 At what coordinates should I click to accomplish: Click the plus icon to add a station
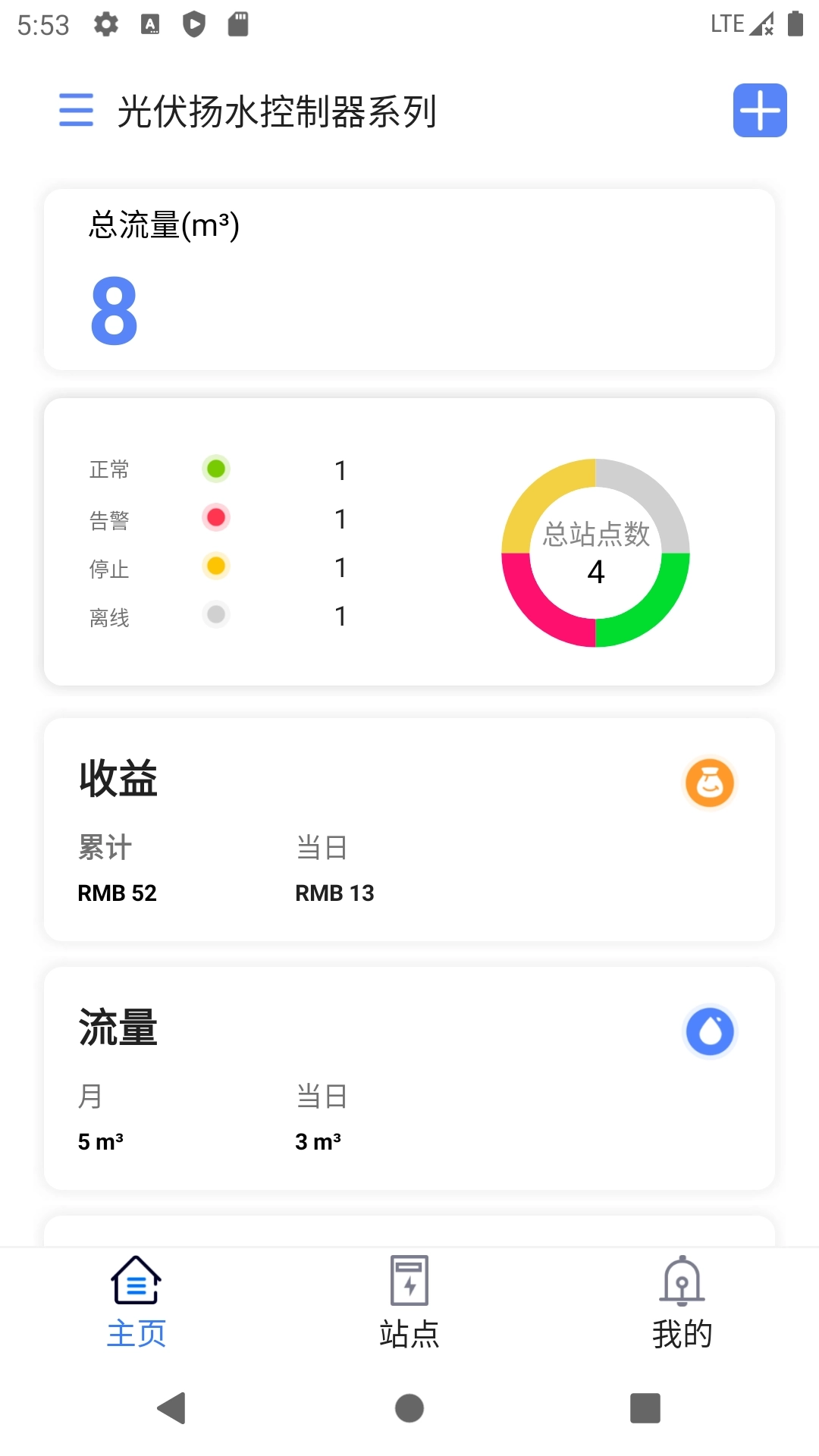click(759, 111)
